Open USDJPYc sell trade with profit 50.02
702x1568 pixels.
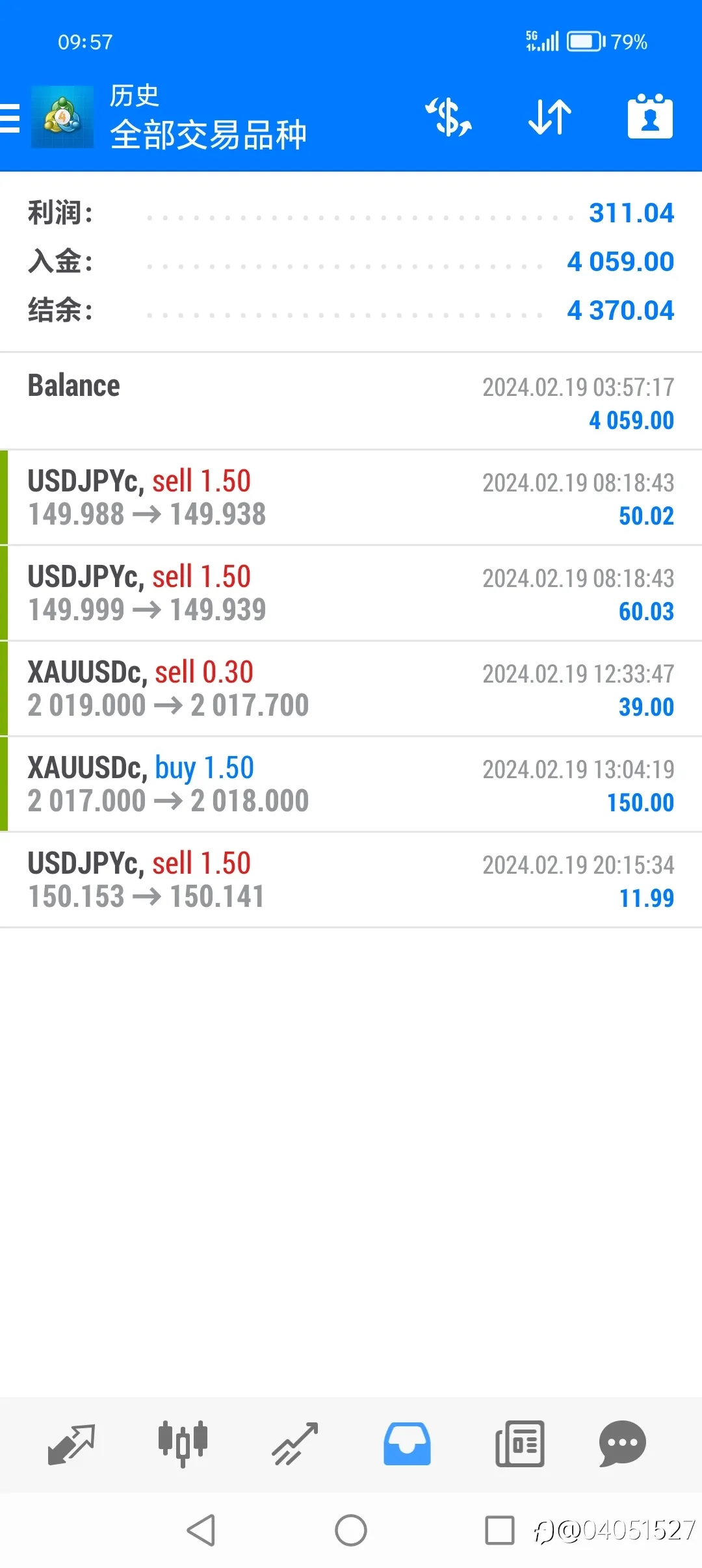(x=351, y=497)
